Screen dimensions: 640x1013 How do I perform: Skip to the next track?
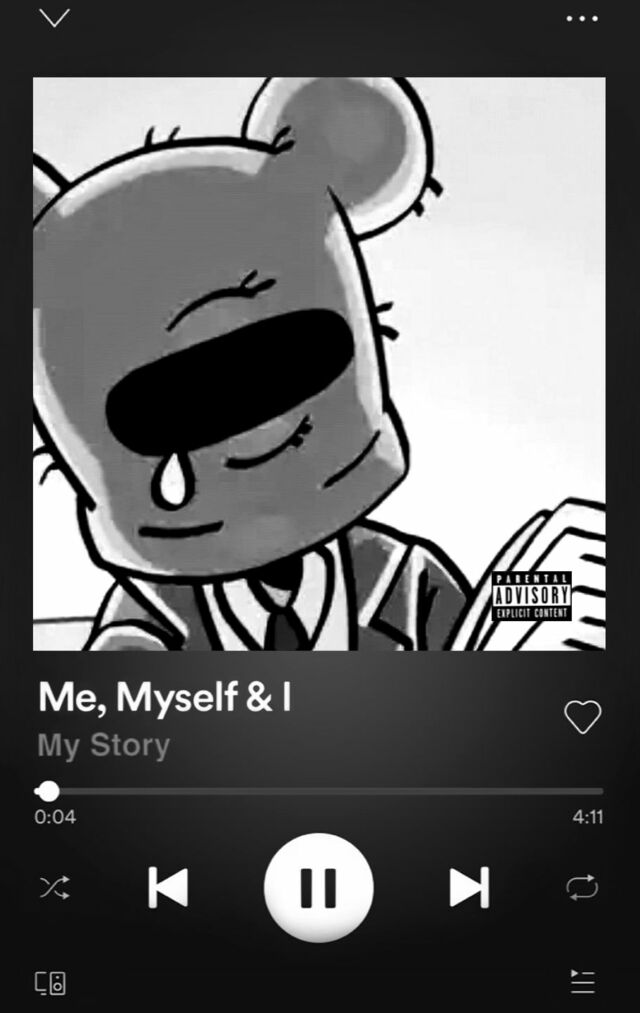point(469,887)
